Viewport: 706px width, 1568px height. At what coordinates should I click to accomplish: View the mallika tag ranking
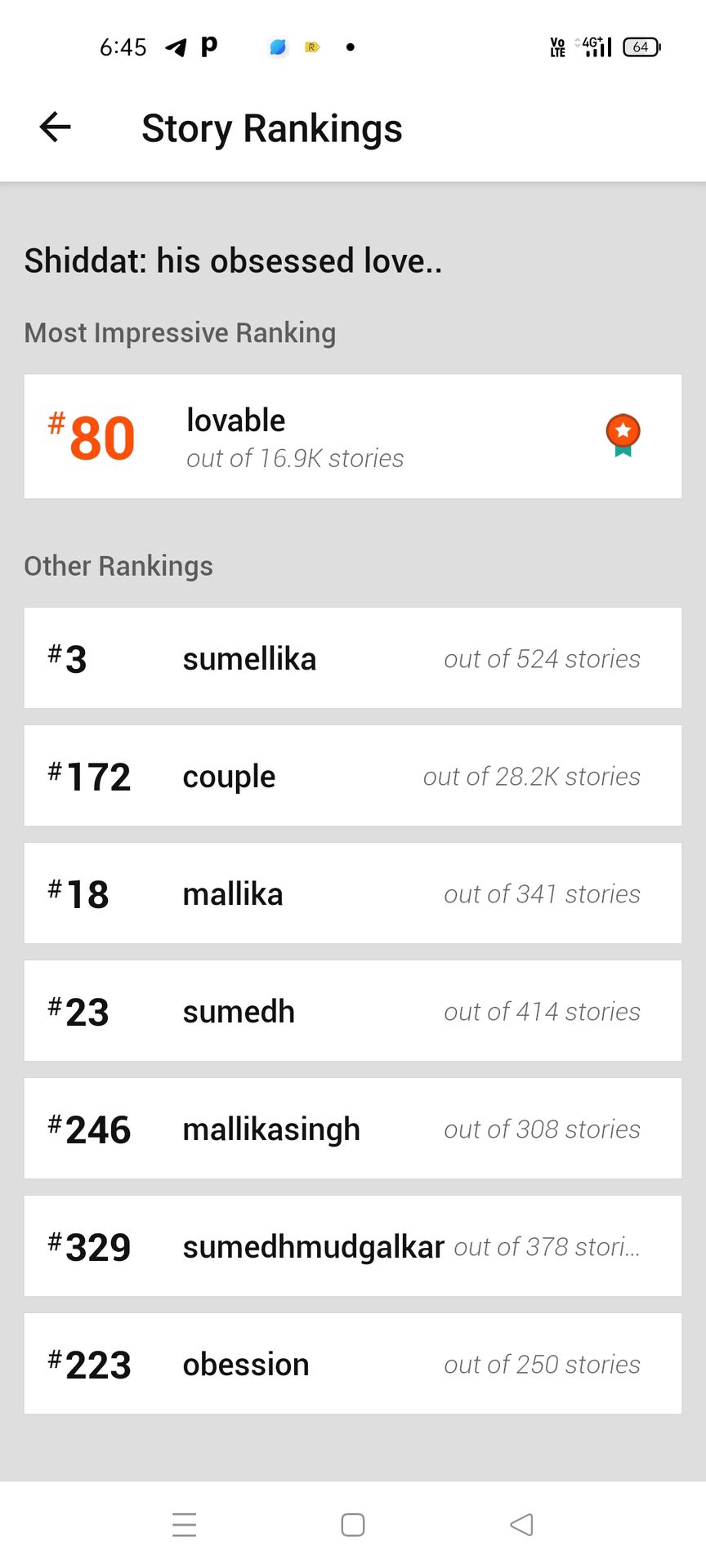pyautogui.click(x=353, y=893)
